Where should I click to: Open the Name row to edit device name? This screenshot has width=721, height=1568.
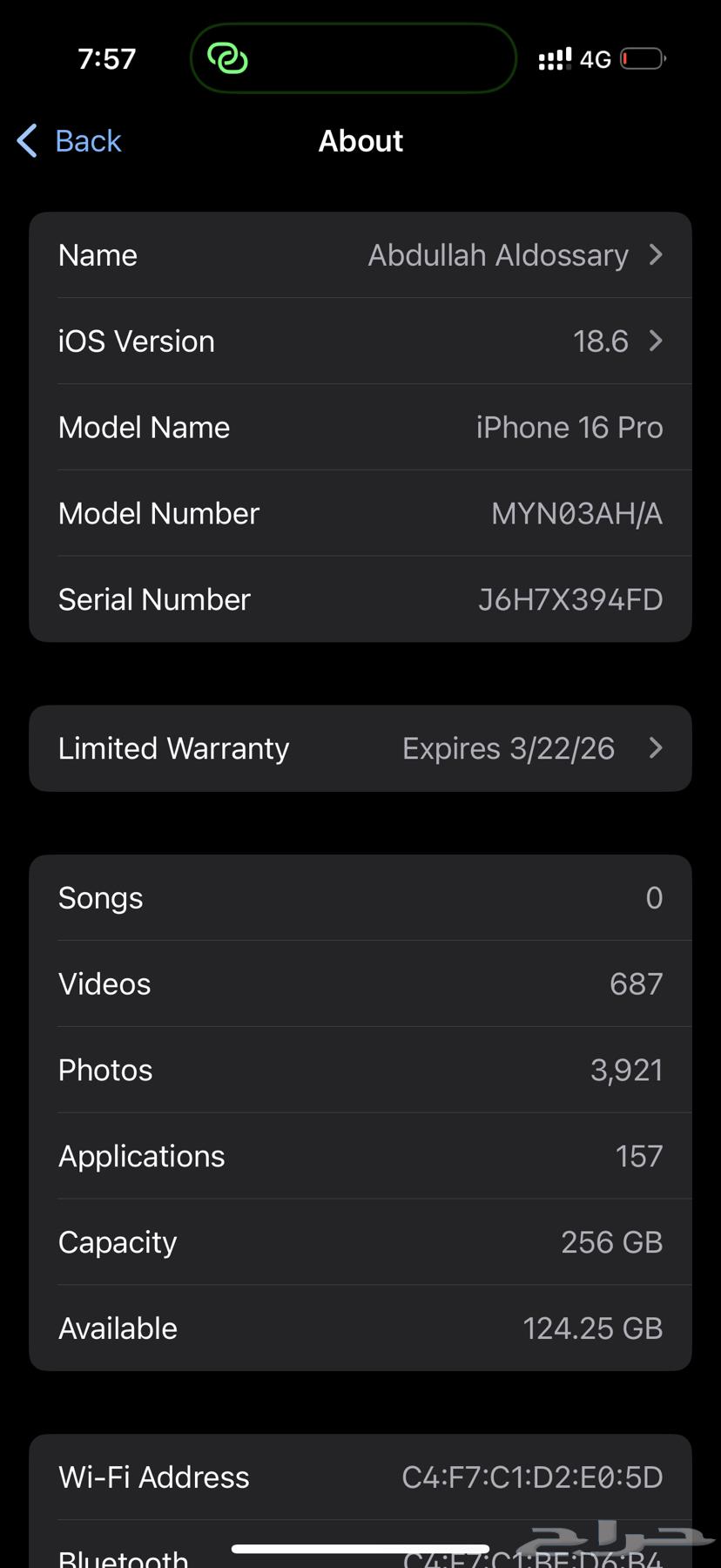click(x=360, y=255)
